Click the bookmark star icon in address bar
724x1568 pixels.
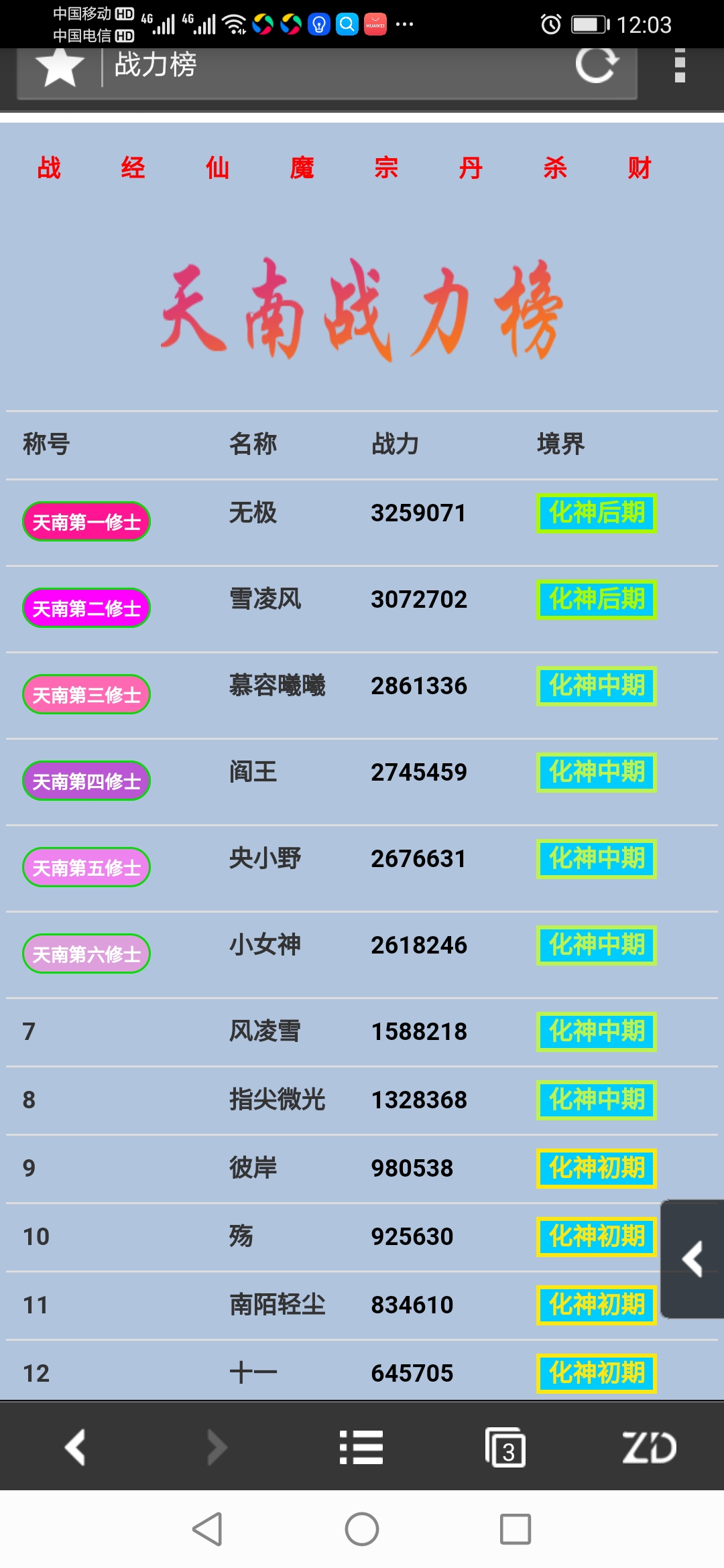(x=59, y=67)
